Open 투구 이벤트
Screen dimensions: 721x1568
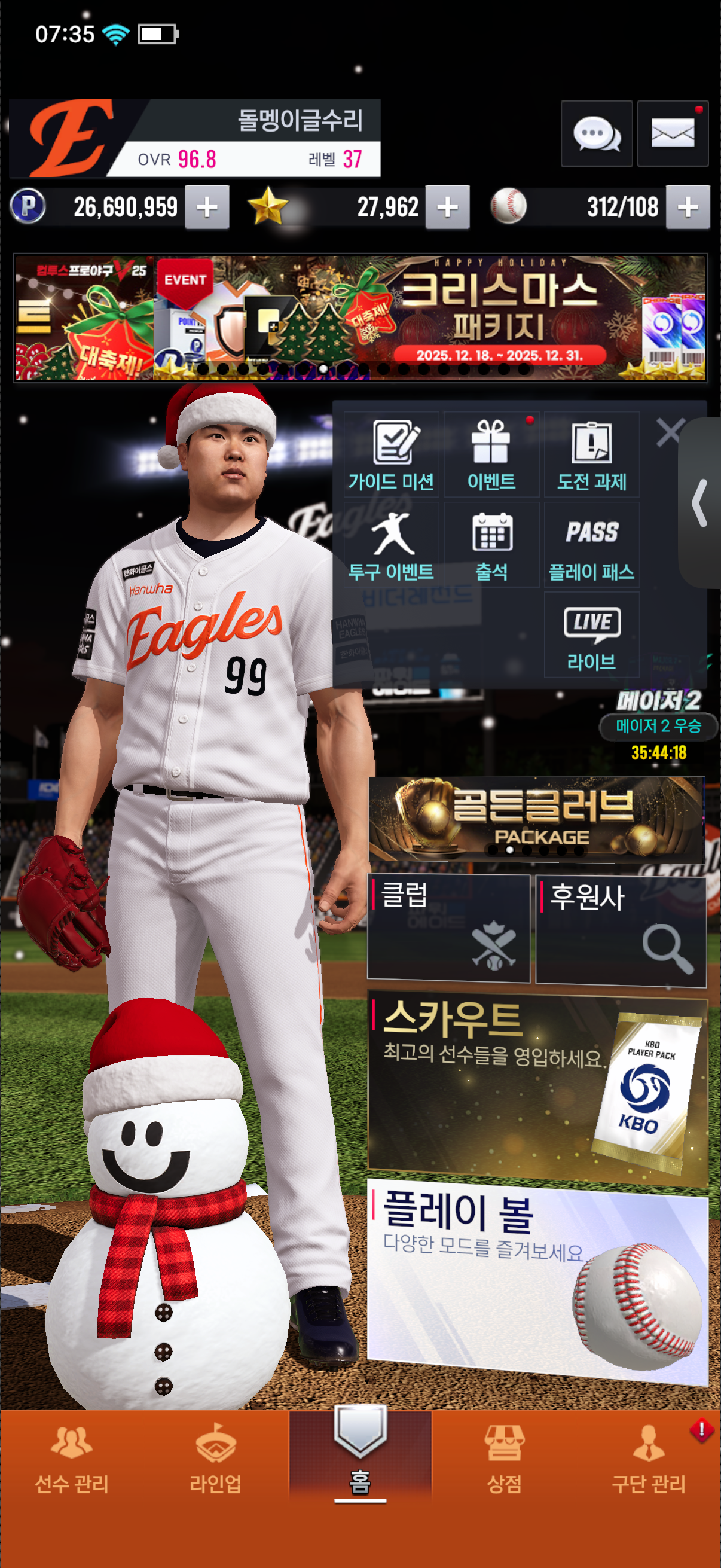(391, 545)
